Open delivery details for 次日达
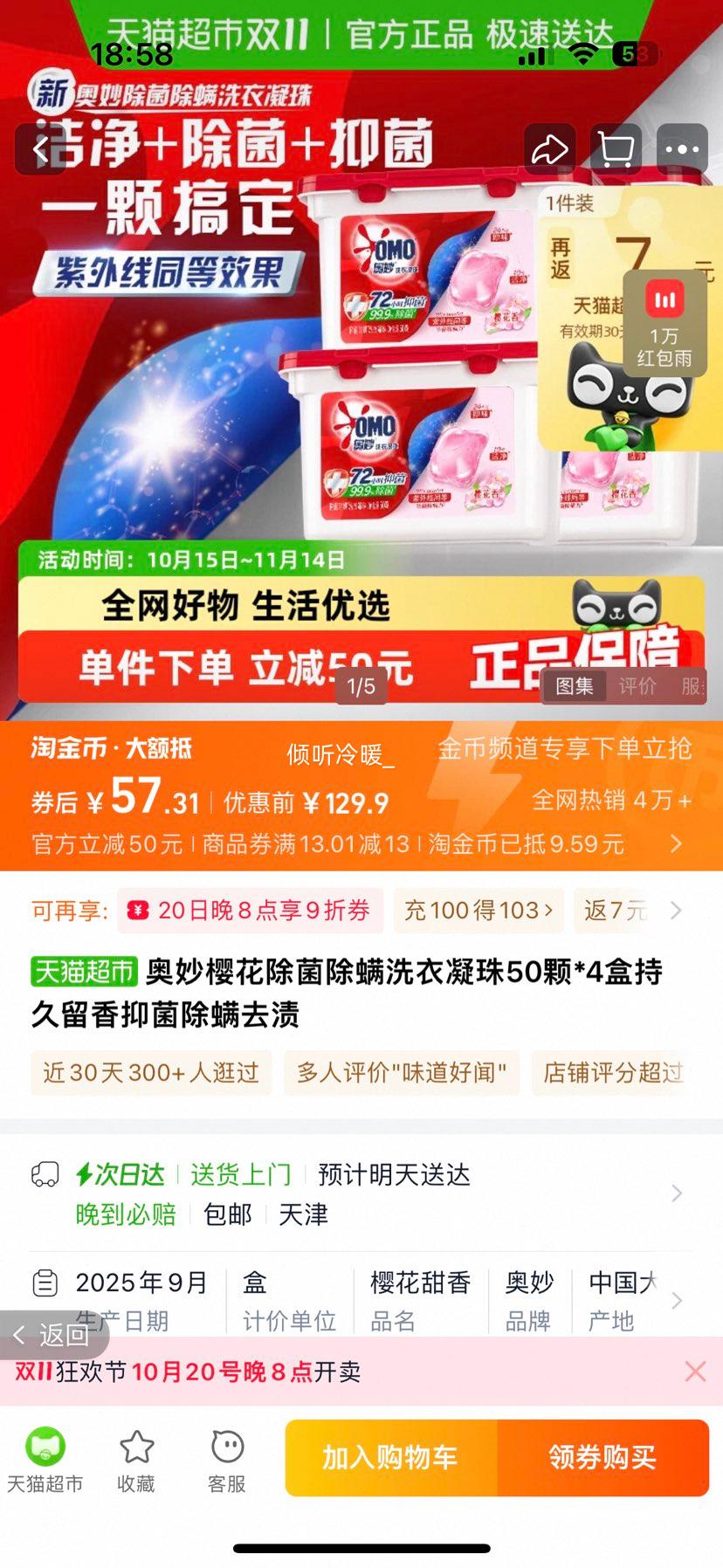Image resolution: width=723 pixels, height=1568 pixels. click(676, 1193)
